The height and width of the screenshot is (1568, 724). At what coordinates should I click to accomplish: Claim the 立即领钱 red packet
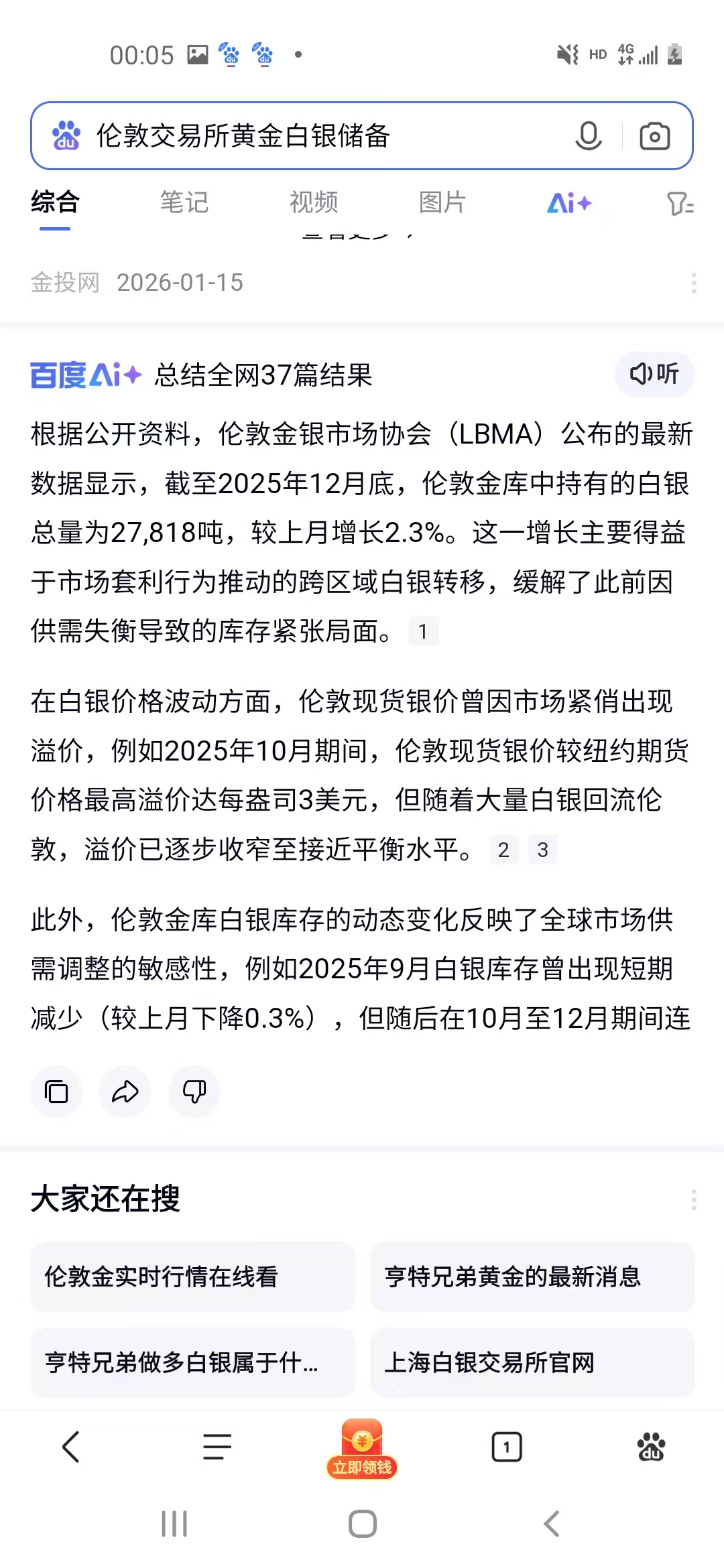[362, 1449]
